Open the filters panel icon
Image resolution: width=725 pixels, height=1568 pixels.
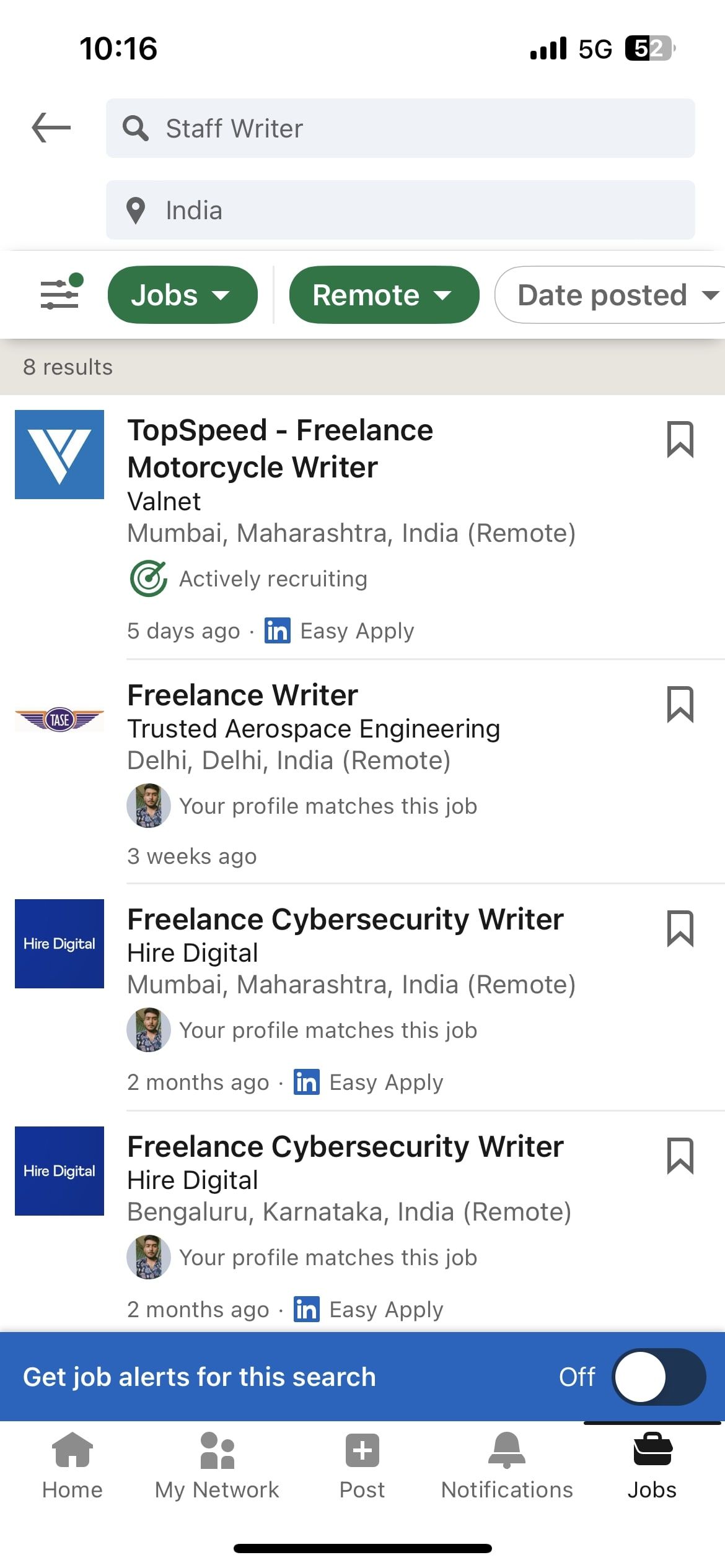60,295
